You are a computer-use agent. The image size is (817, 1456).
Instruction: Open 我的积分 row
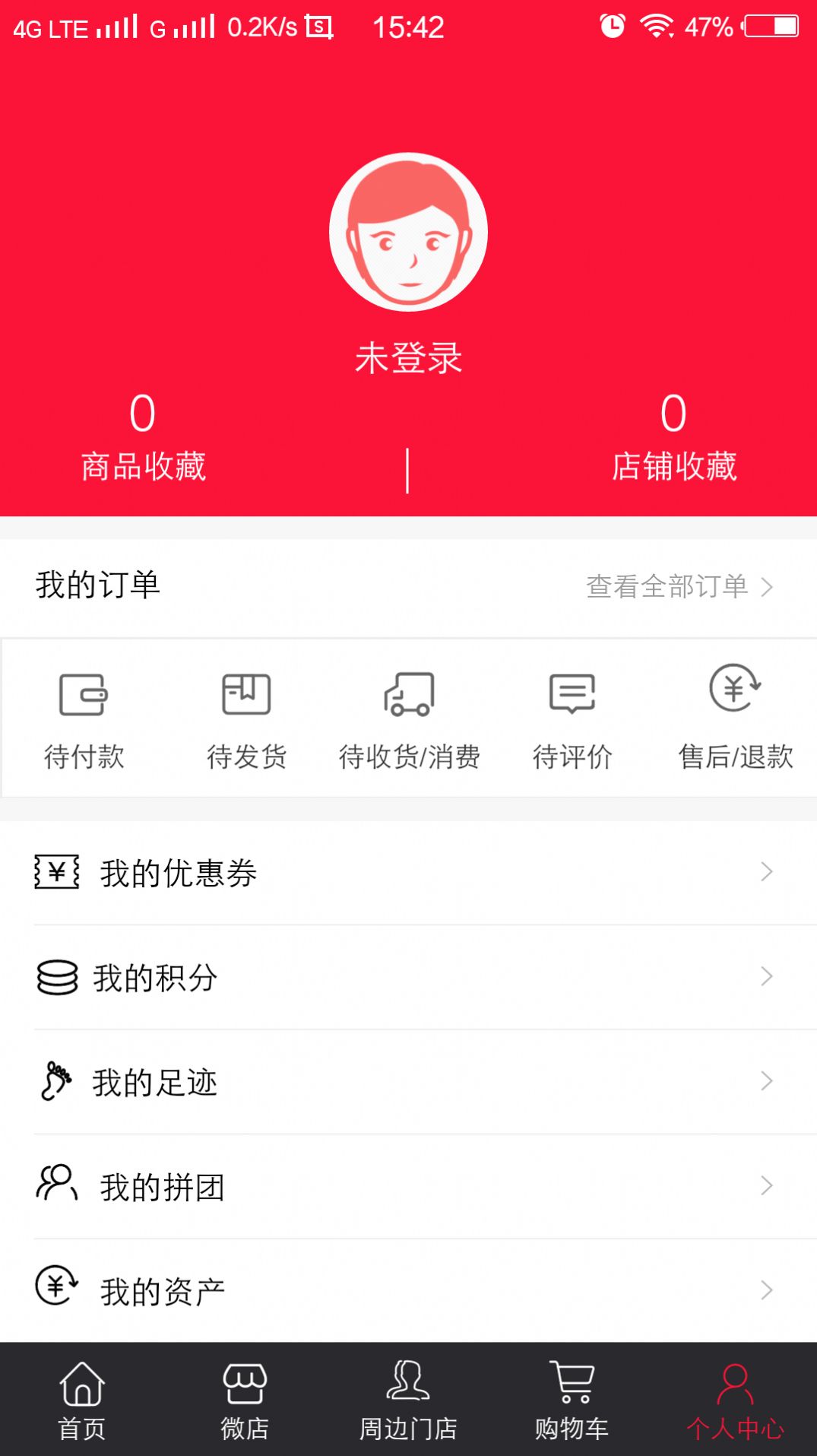pyautogui.click(x=408, y=977)
